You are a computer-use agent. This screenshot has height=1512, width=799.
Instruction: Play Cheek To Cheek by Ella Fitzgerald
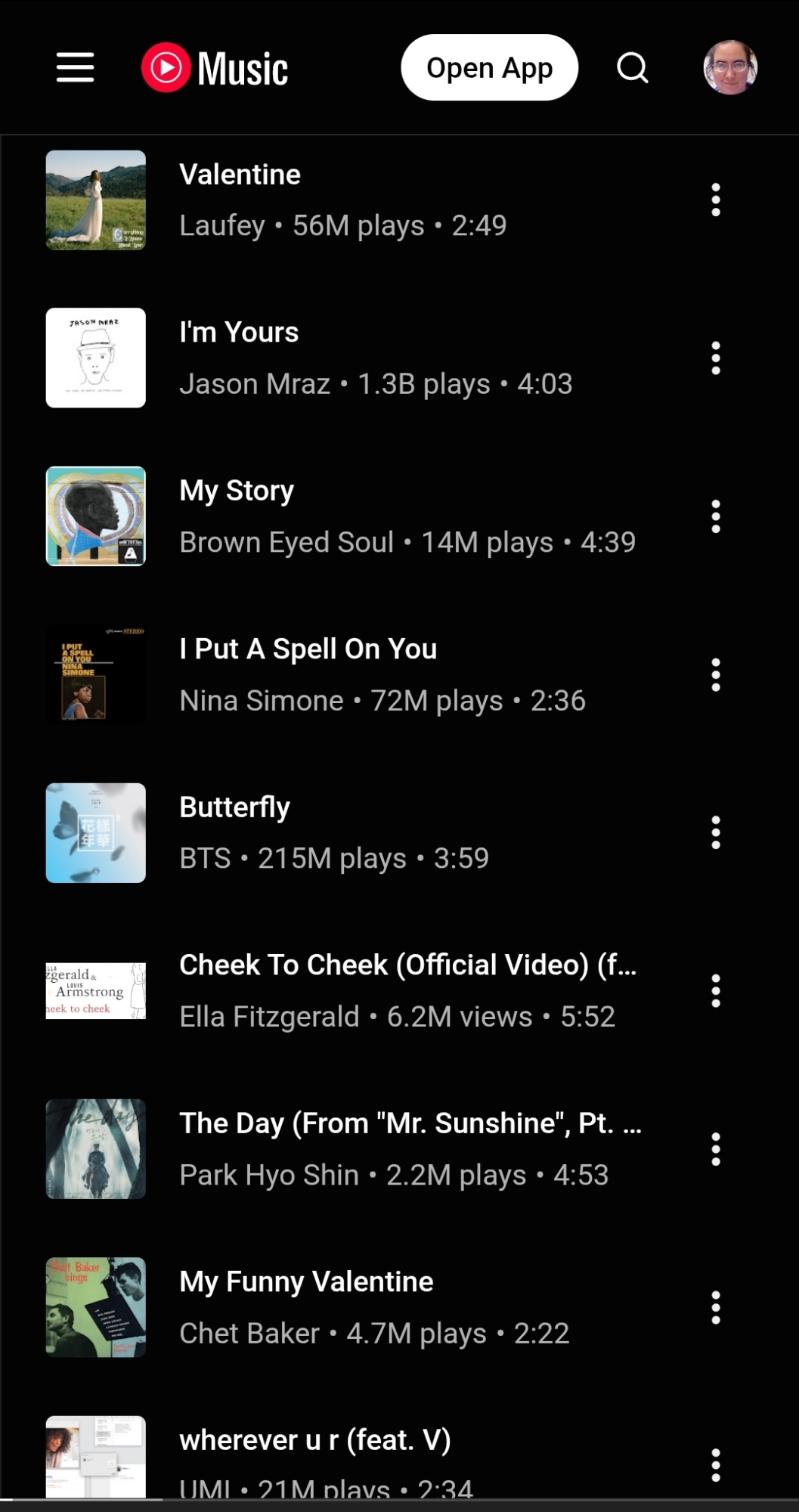coord(407,965)
